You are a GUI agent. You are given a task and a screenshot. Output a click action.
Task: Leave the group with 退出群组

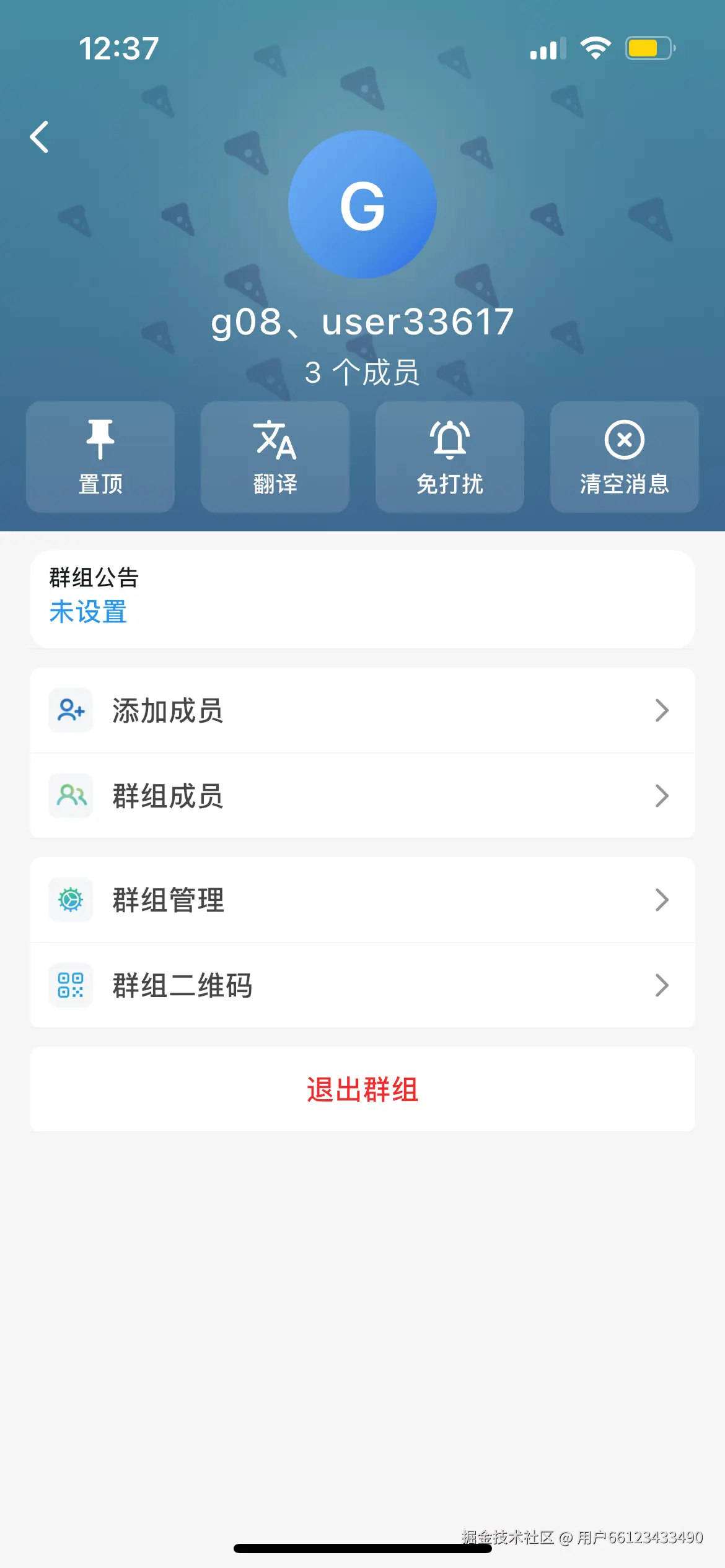coord(362,1089)
